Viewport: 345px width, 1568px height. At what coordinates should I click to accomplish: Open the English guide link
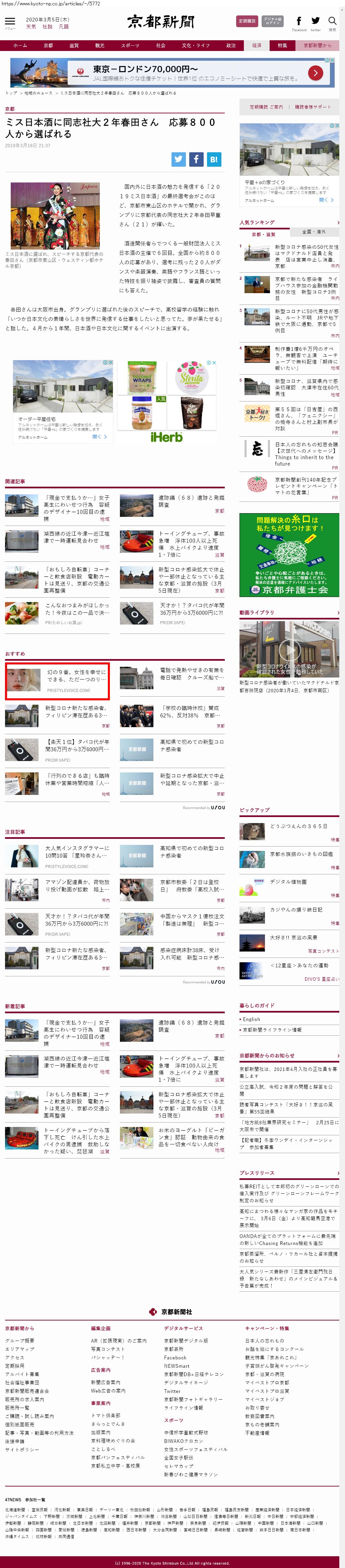click(252, 1019)
